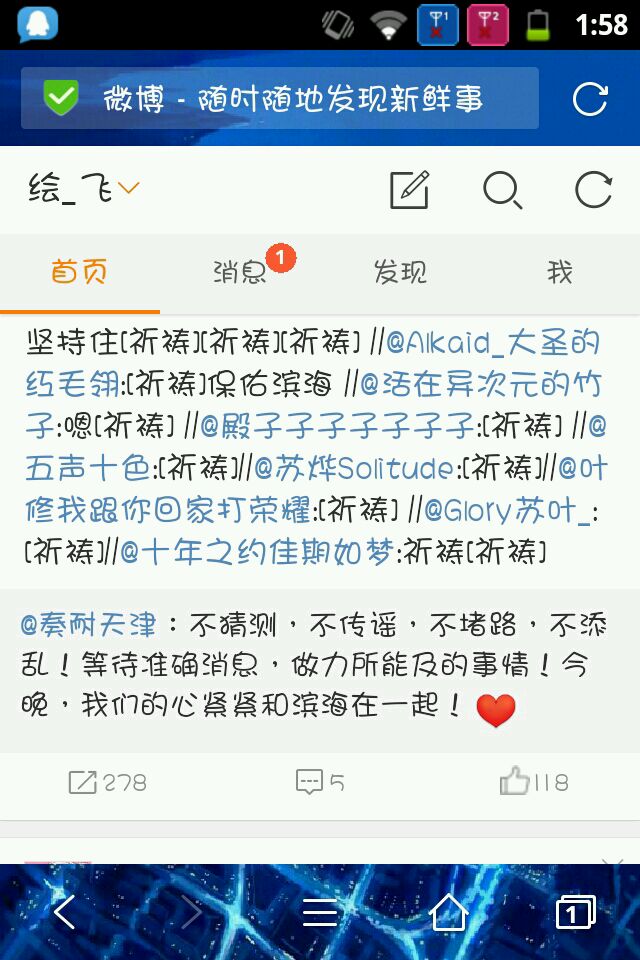Open Weibo search
Screen dimensions: 640x960
pyautogui.click(x=501, y=189)
